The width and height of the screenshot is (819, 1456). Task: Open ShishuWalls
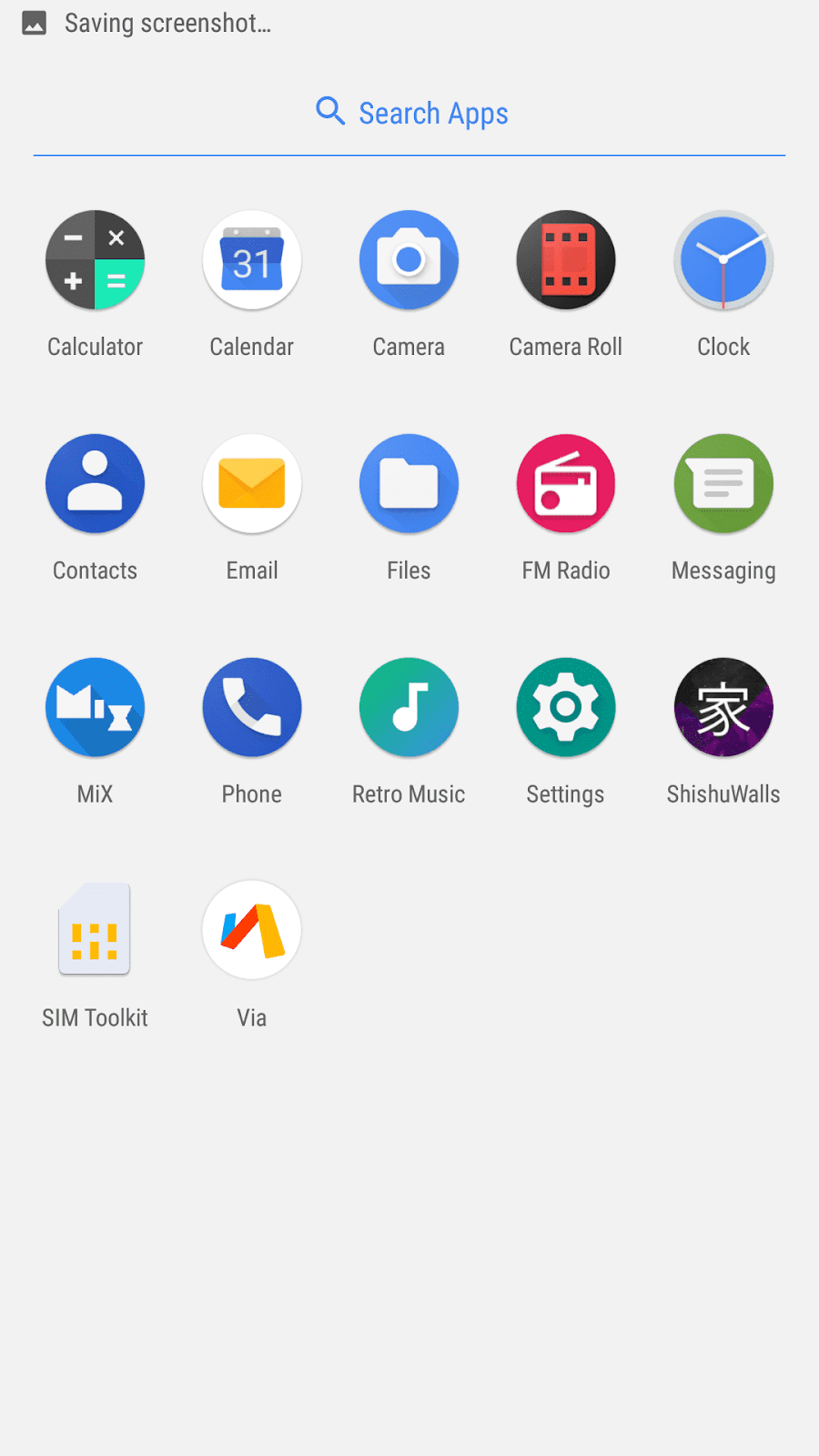[x=723, y=708]
